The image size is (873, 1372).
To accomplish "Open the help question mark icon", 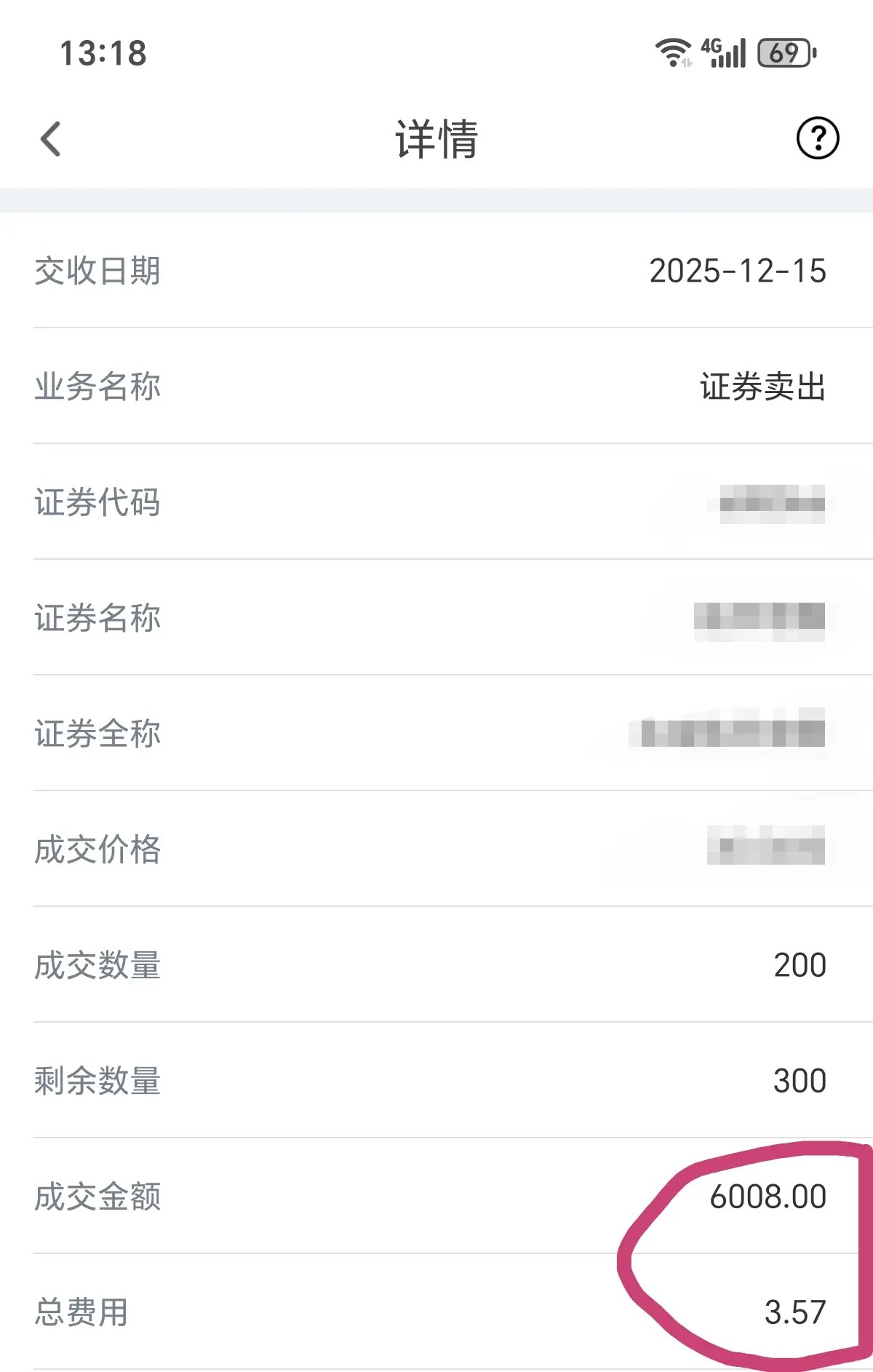I will click(x=817, y=138).
